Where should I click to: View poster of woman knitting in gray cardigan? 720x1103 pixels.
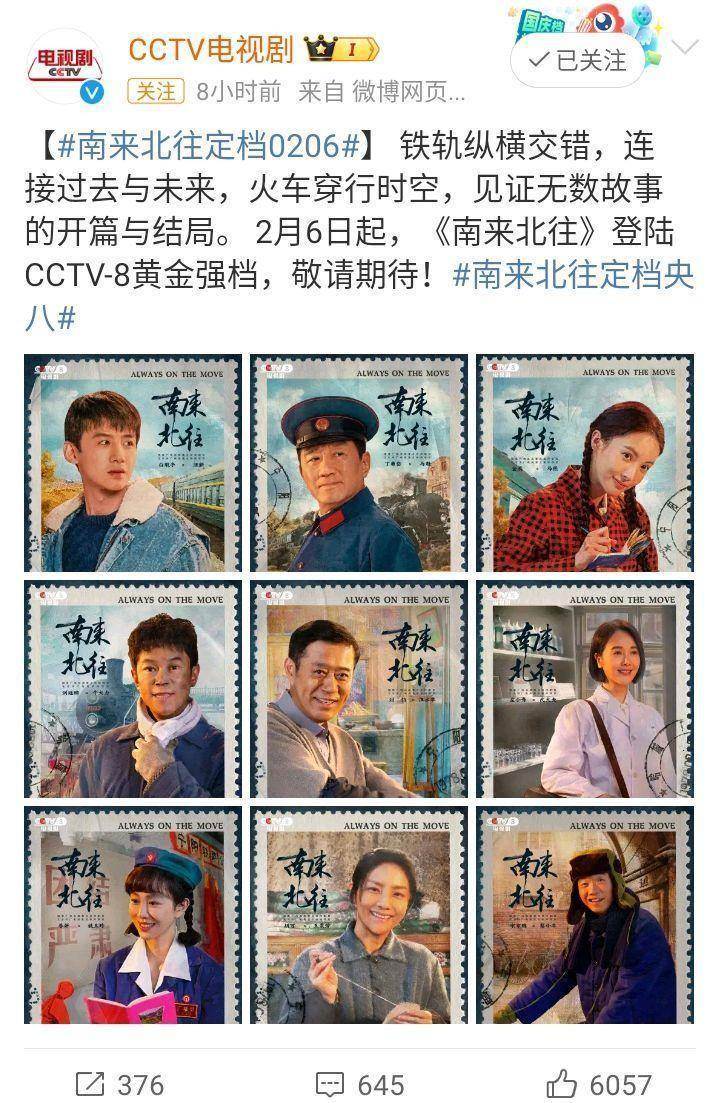coord(359,915)
